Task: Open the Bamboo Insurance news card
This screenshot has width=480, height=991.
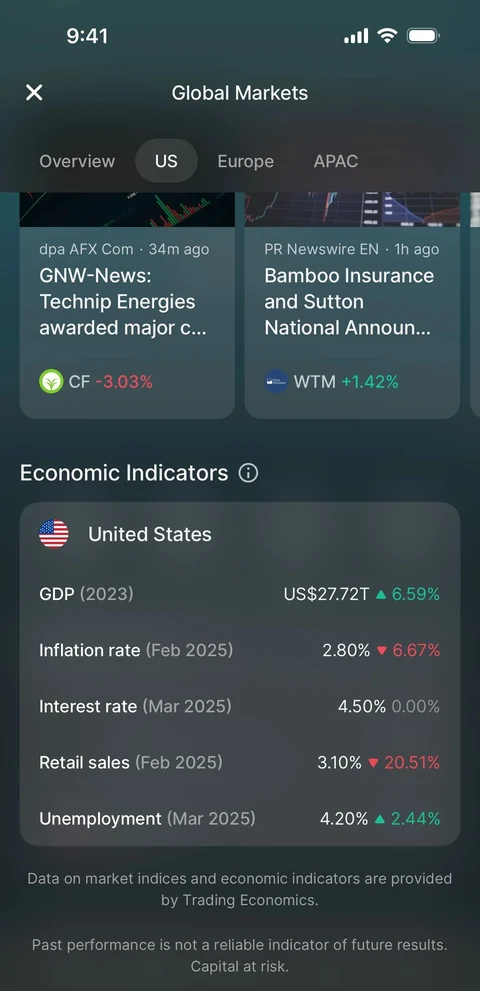Action: point(352,305)
